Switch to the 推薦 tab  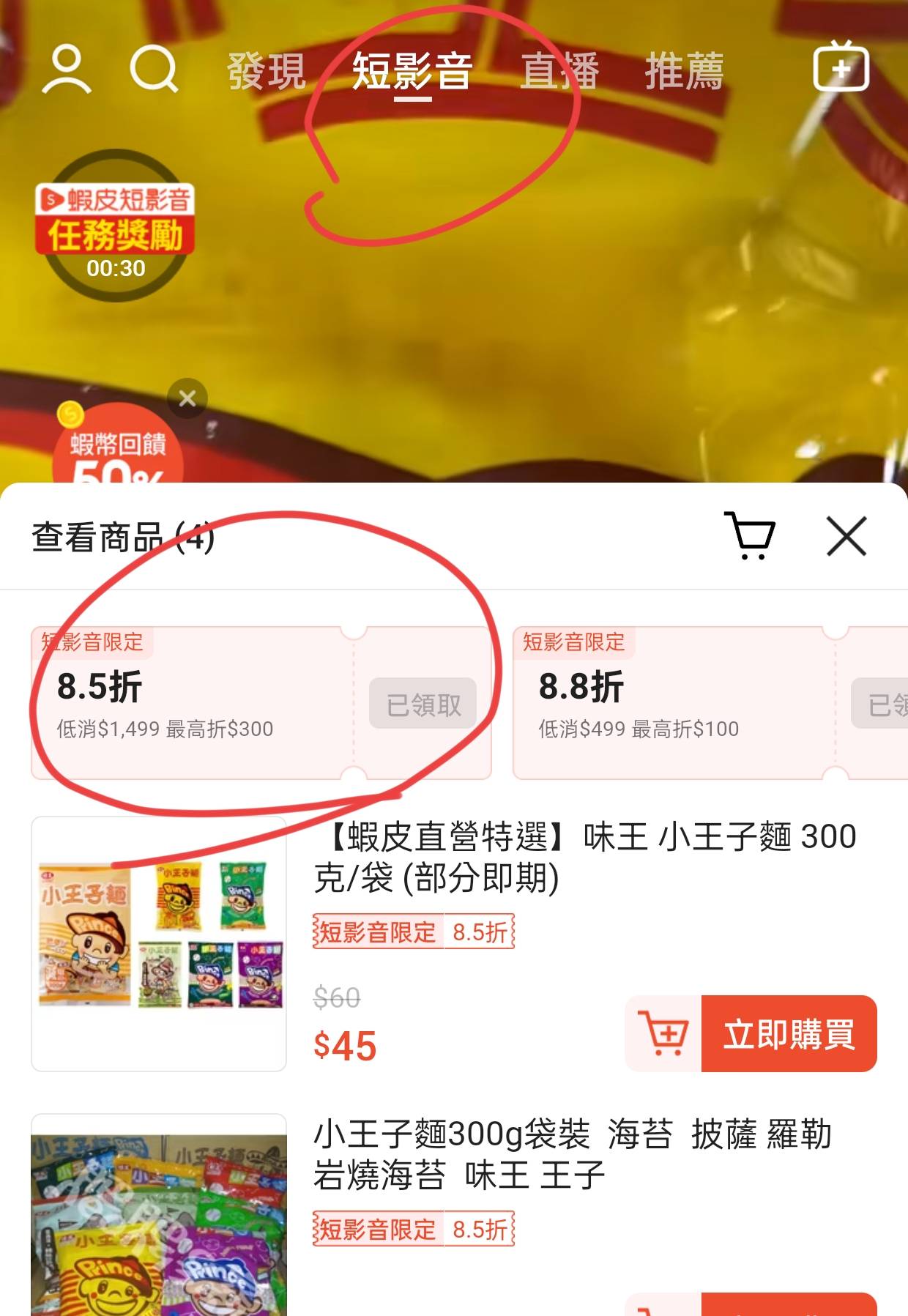click(684, 71)
